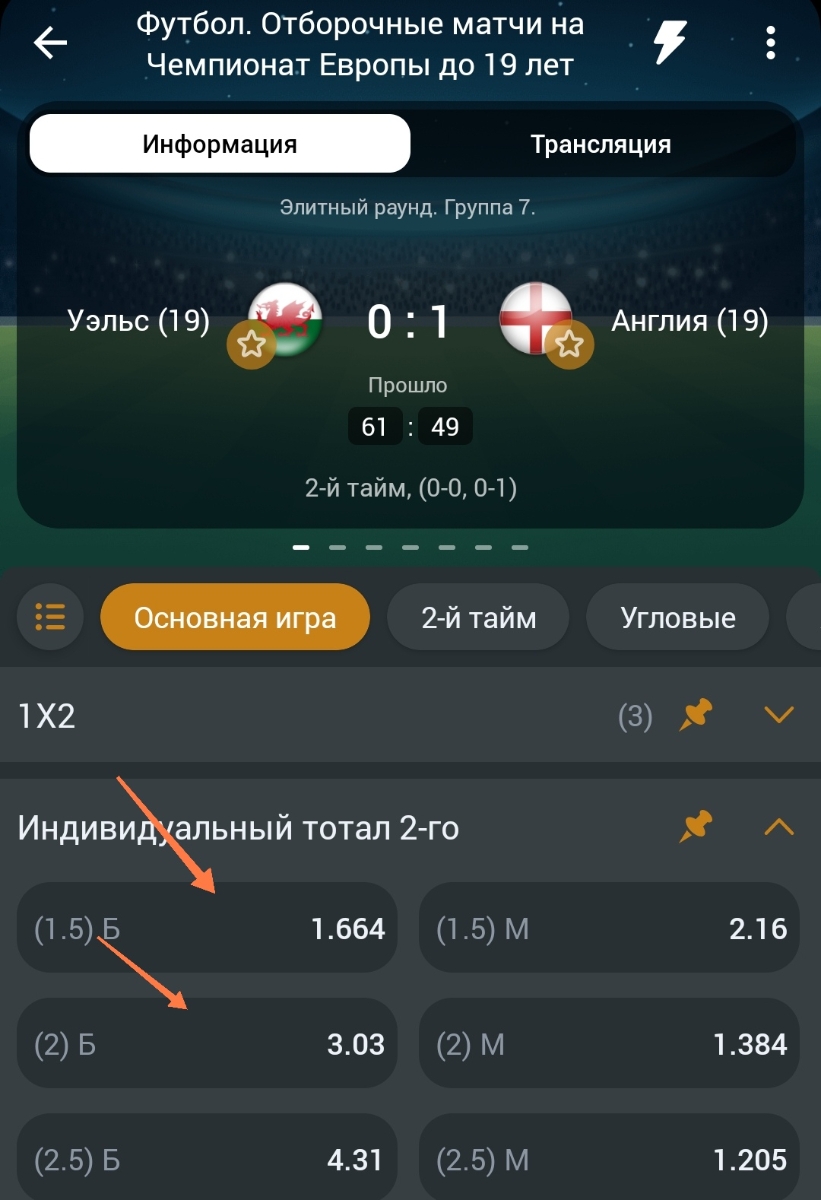Image resolution: width=821 pixels, height=1200 pixels.
Task: Bet on (2.5) Б at 4.31
Action: 208,1158
